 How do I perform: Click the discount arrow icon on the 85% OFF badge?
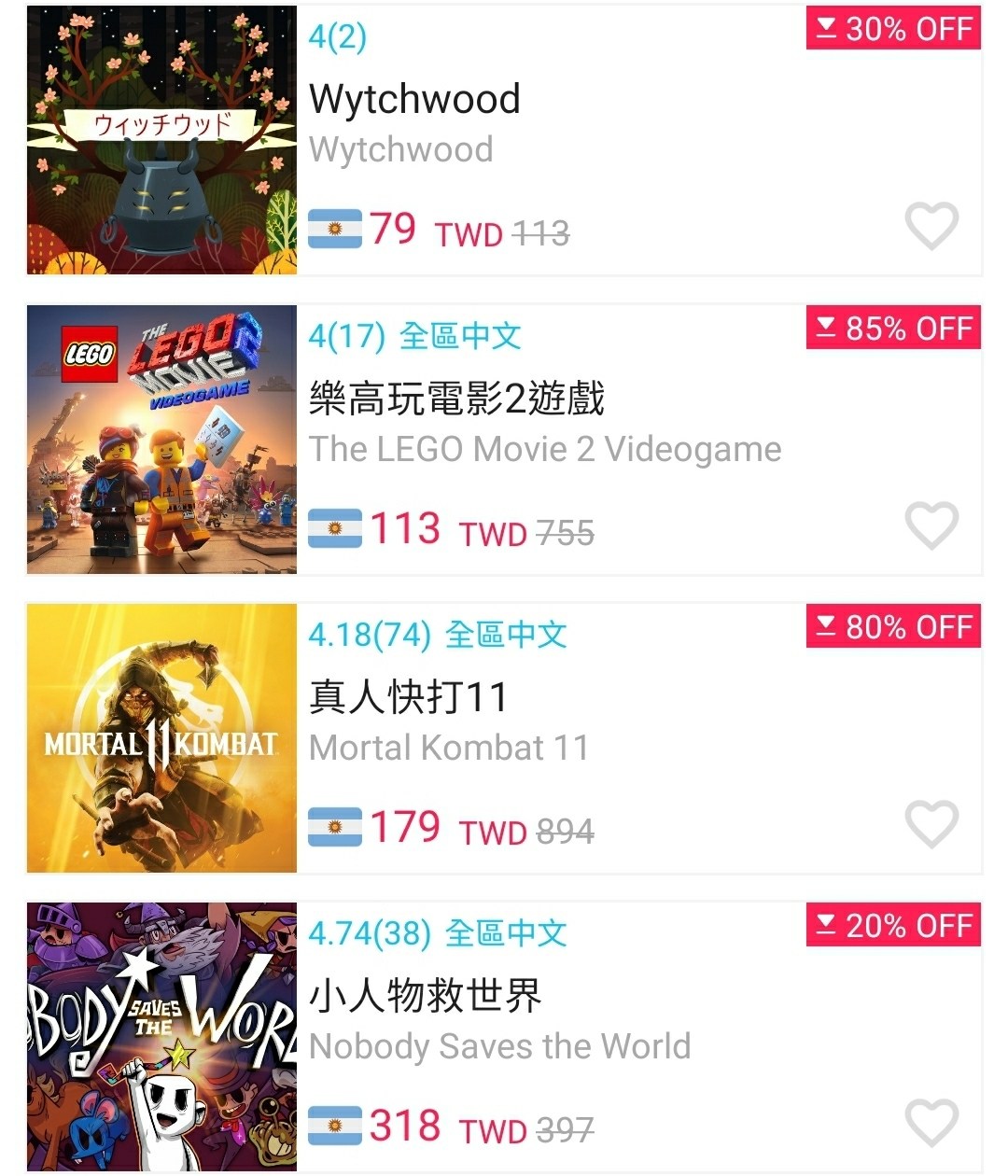tap(825, 328)
